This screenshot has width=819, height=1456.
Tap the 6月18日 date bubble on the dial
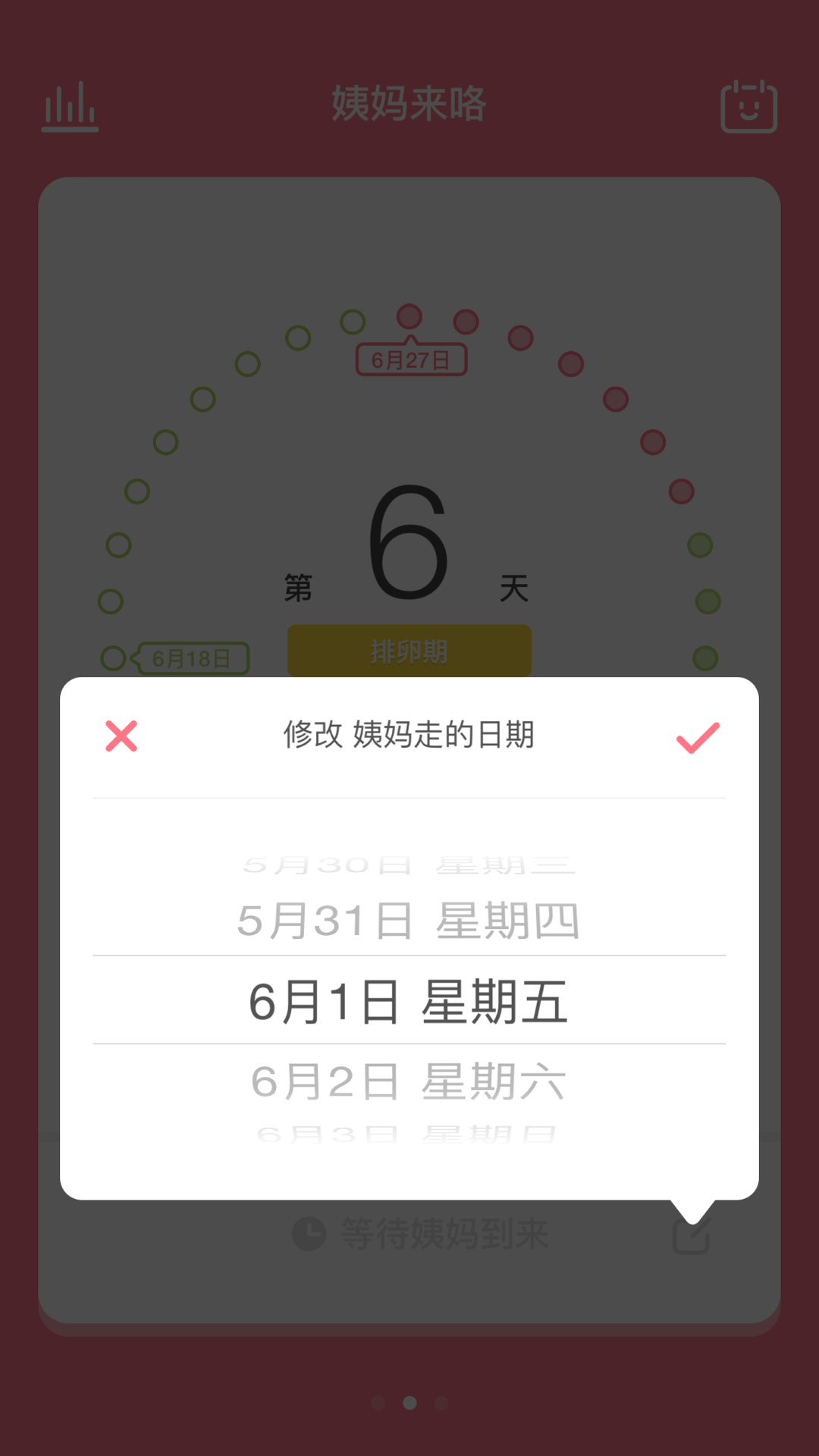pyautogui.click(x=191, y=657)
